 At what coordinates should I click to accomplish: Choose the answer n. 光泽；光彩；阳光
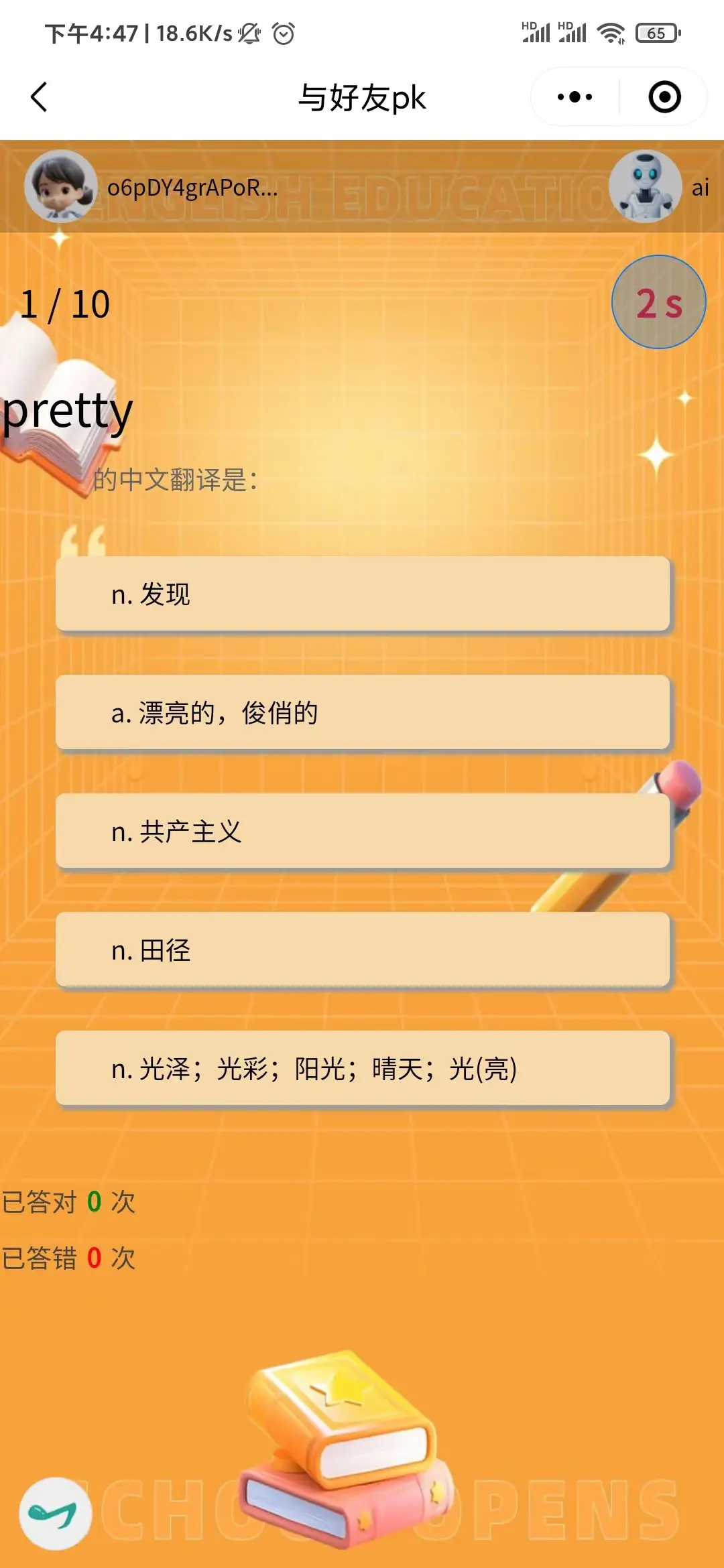pyautogui.click(x=362, y=1068)
